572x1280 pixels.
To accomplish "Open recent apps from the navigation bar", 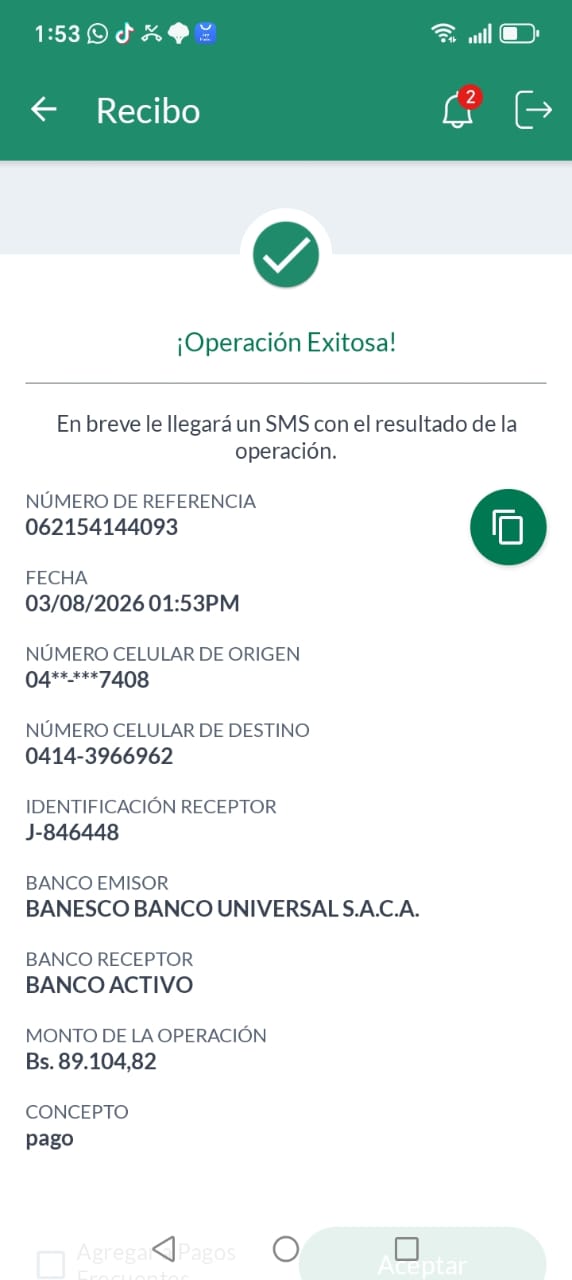I will point(406,1248).
